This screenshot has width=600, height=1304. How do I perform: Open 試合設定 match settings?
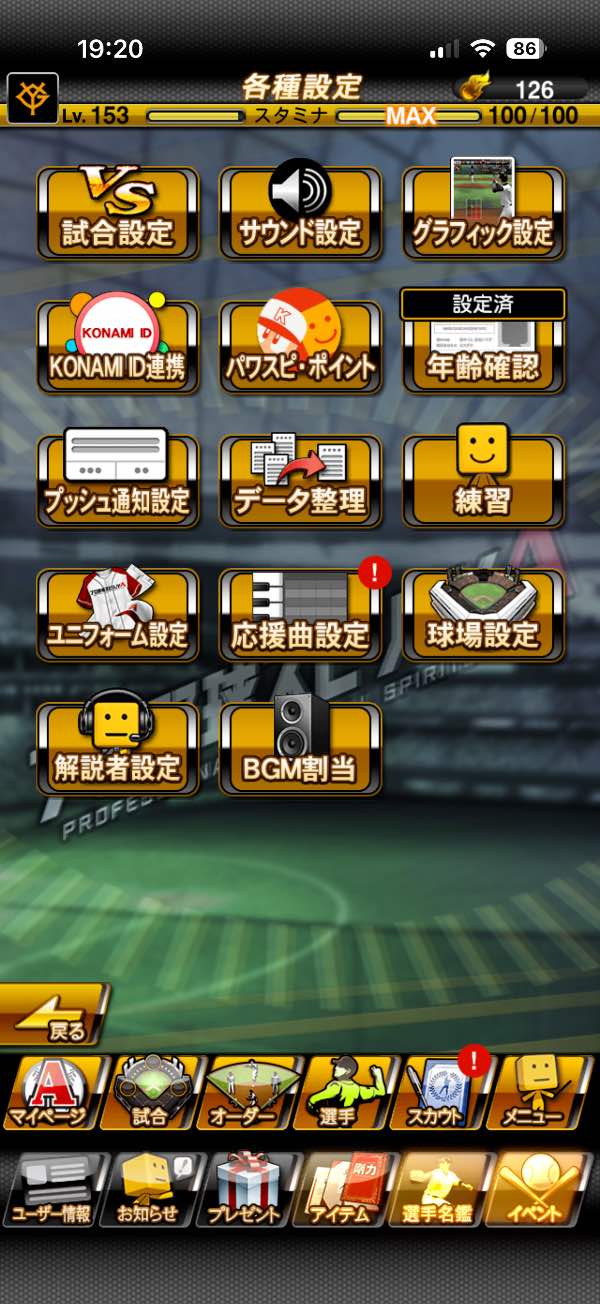pos(118,213)
